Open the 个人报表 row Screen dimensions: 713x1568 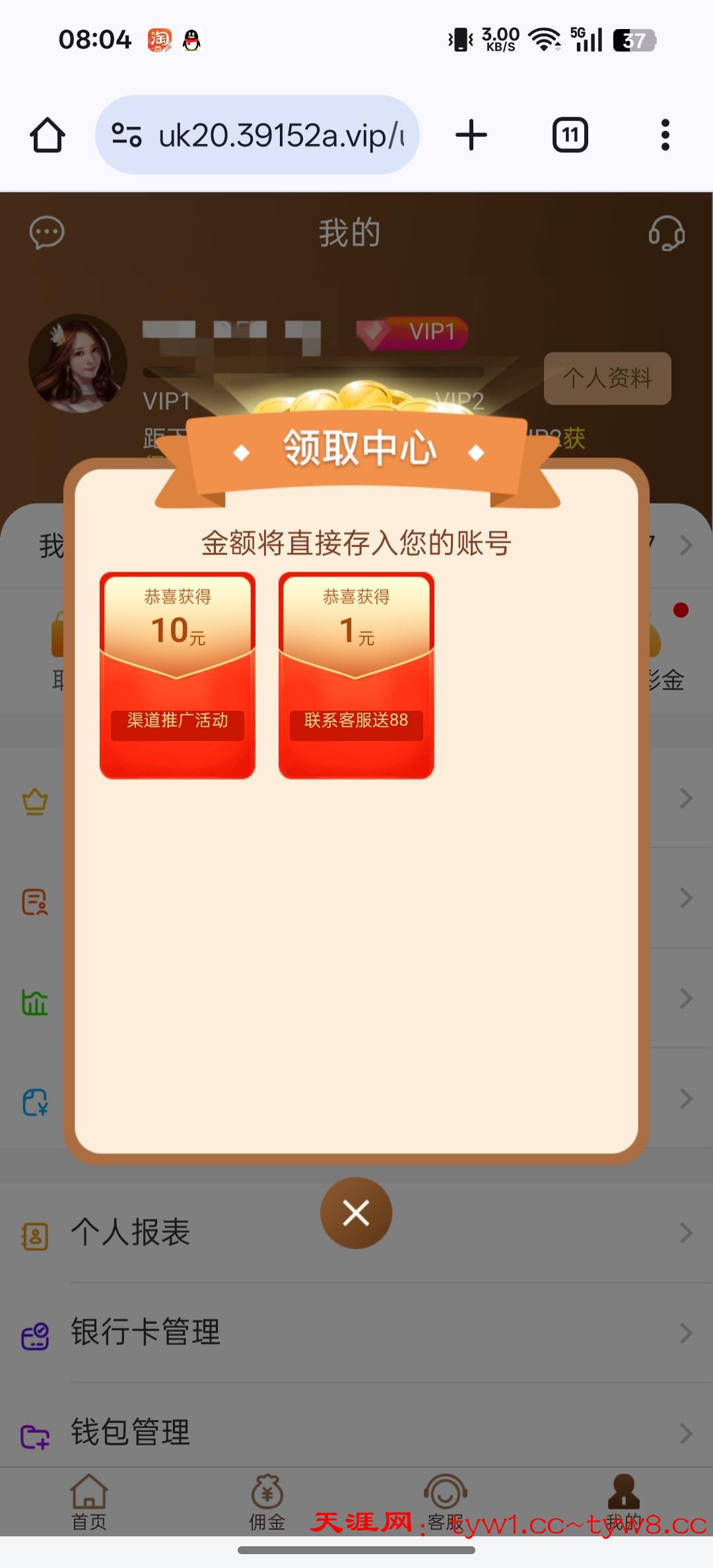[x=356, y=1233]
